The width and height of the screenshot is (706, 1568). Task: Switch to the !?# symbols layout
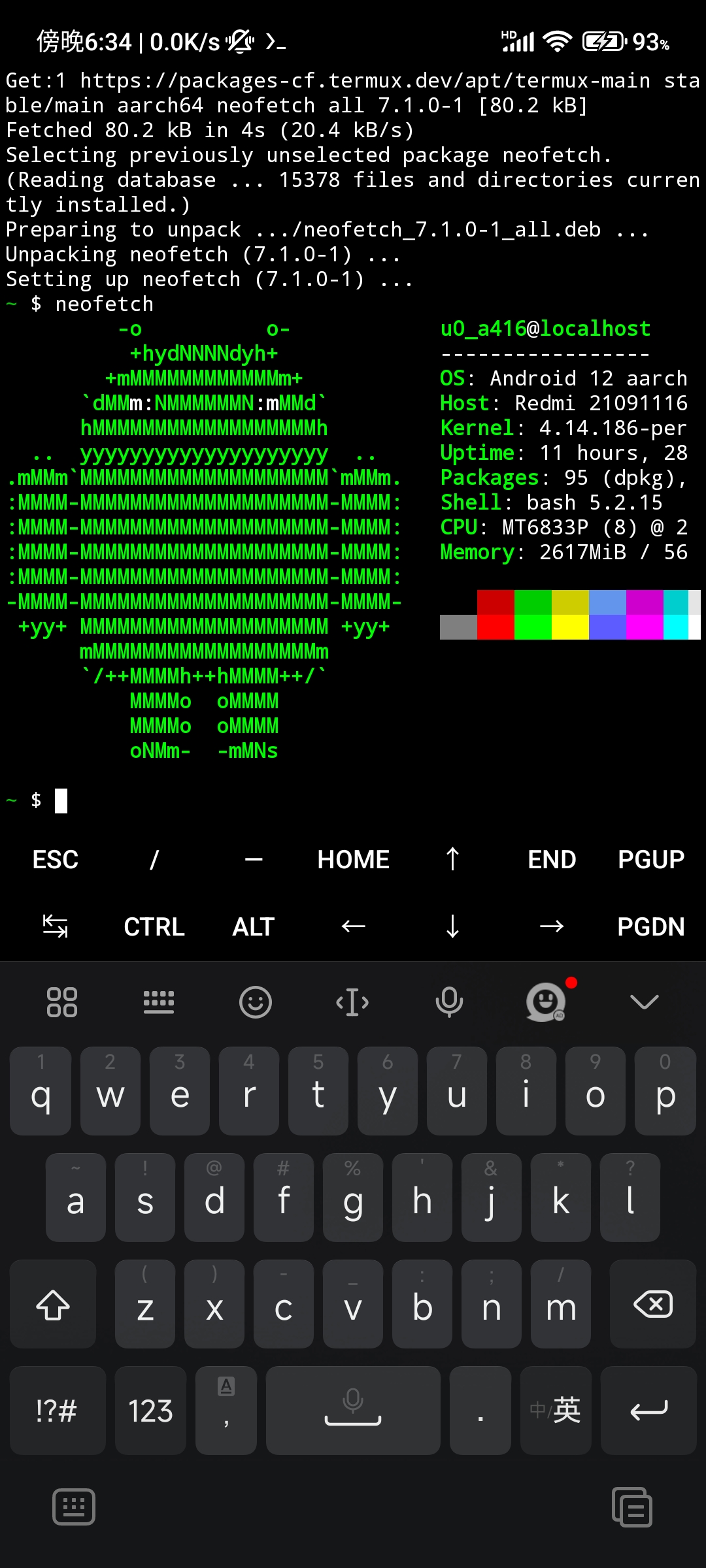[57, 1411]
